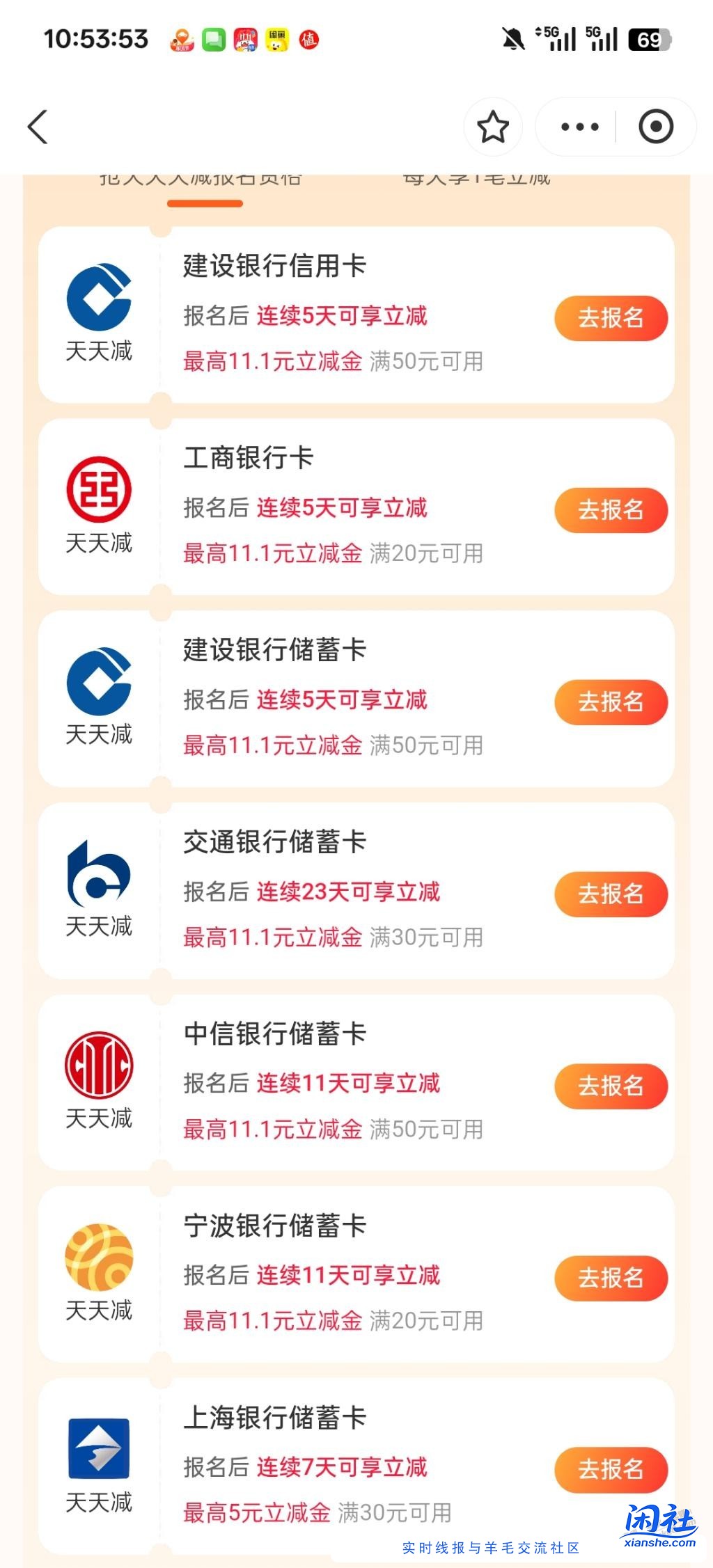This screenshot has height=1568, width=713.
Task: Tap 去报名 for 宁波银行储蓄卡
Action: (611, 1278)
